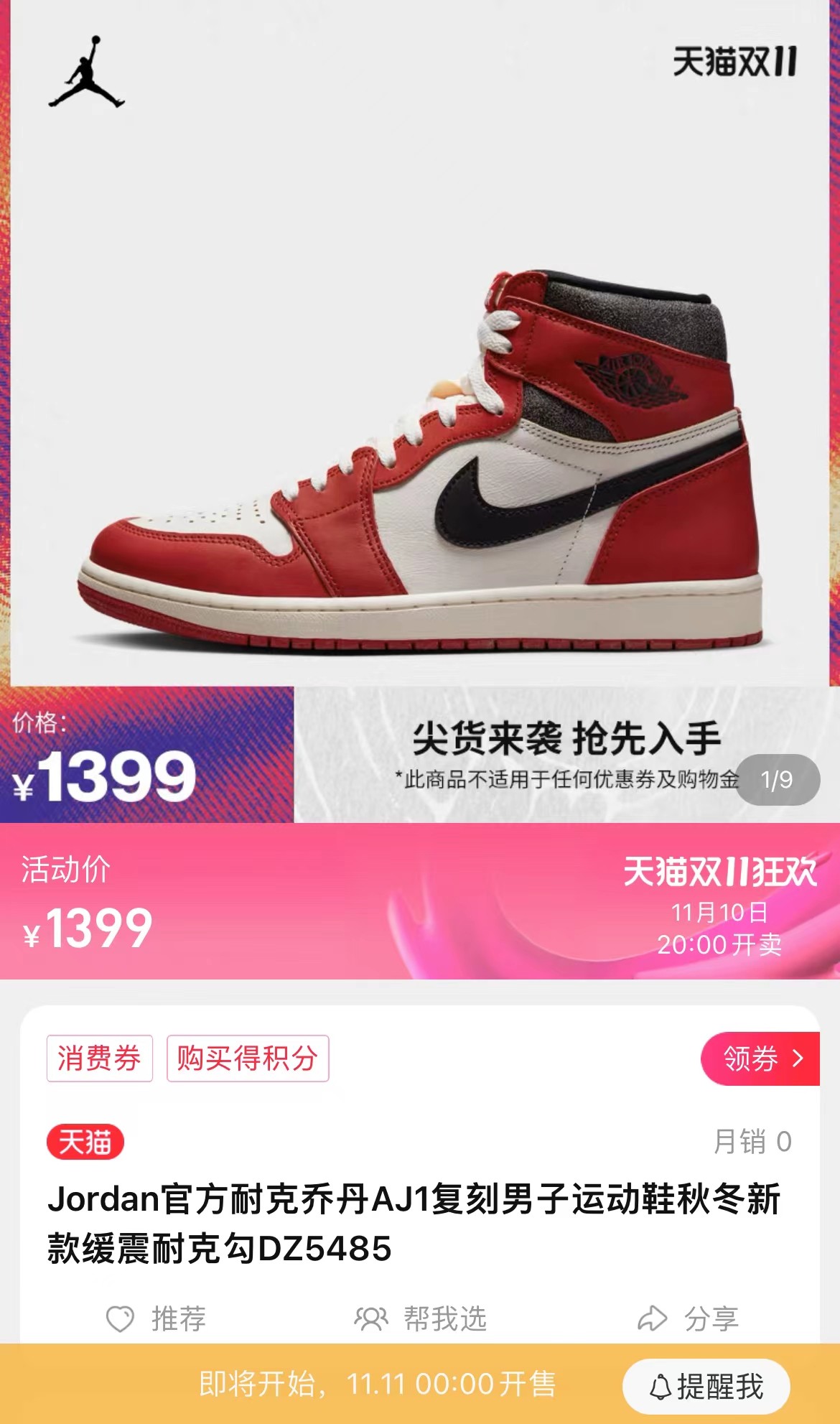Open 帮我选 help me choose
Image resolution: width=840 pixels, height=1424 pixels.
(x=421, y=1318)
